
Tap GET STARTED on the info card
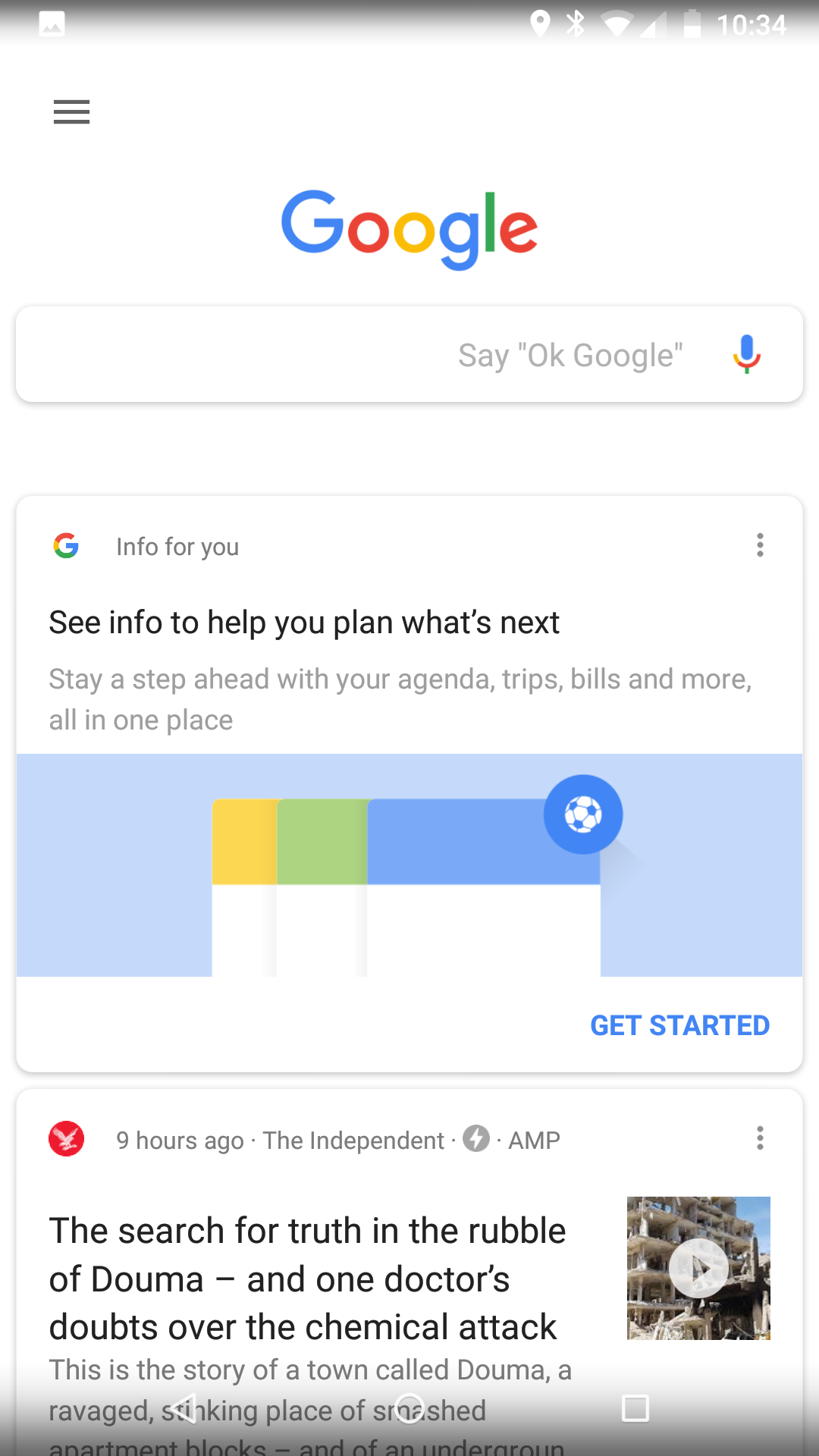tap(680, 1025)
